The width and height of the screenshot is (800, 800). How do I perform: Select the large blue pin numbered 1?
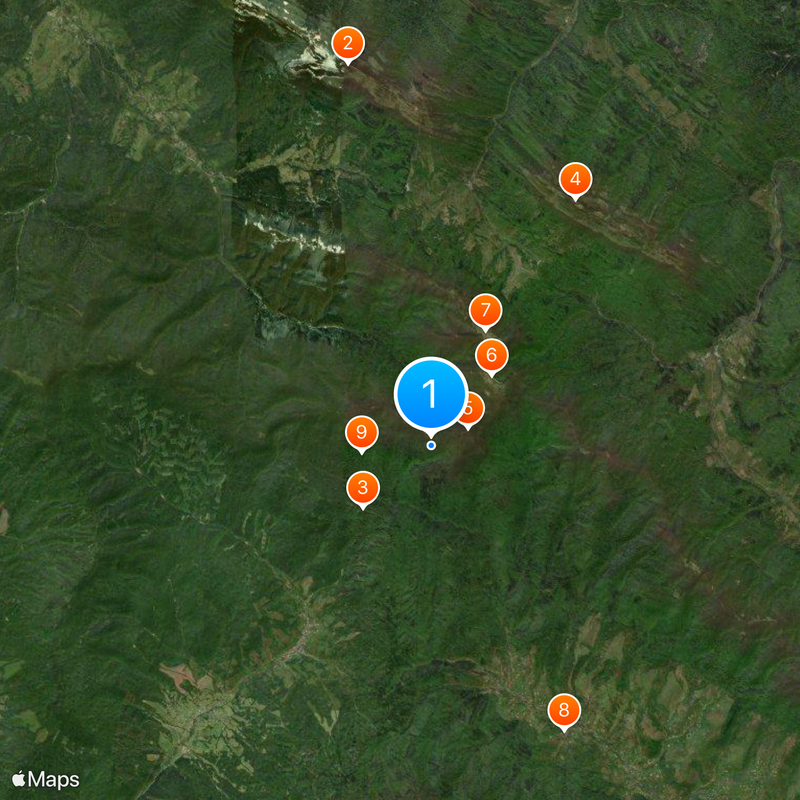click(x=431, y=394)
